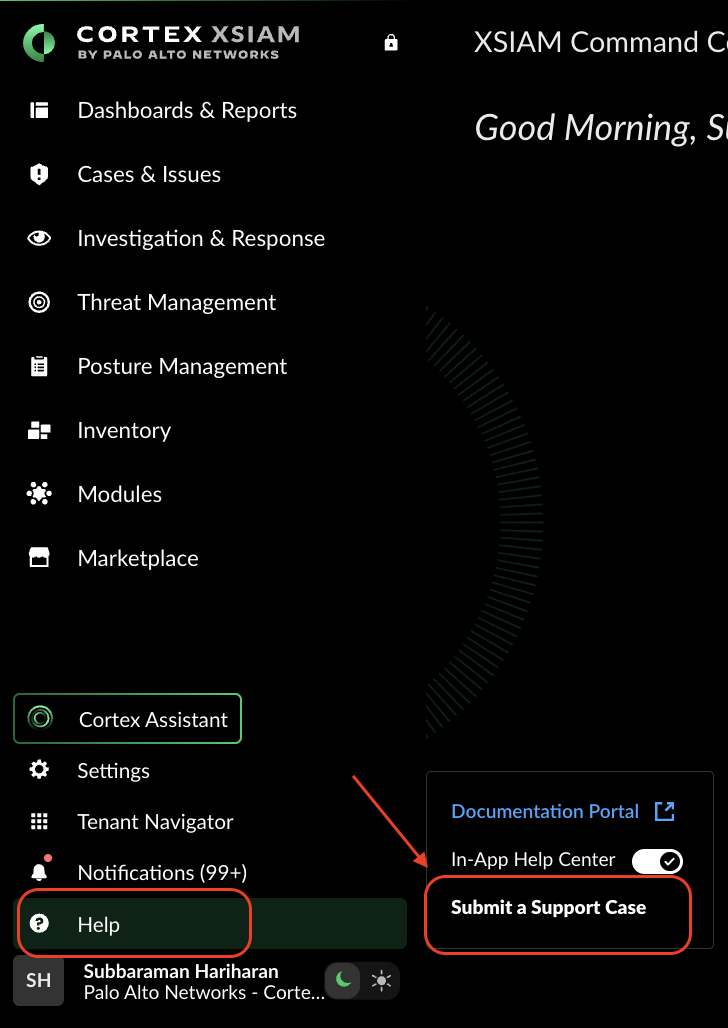Screen dimensions: 728x1028
Task: Open Threat Management
Action: coord(176,303)
